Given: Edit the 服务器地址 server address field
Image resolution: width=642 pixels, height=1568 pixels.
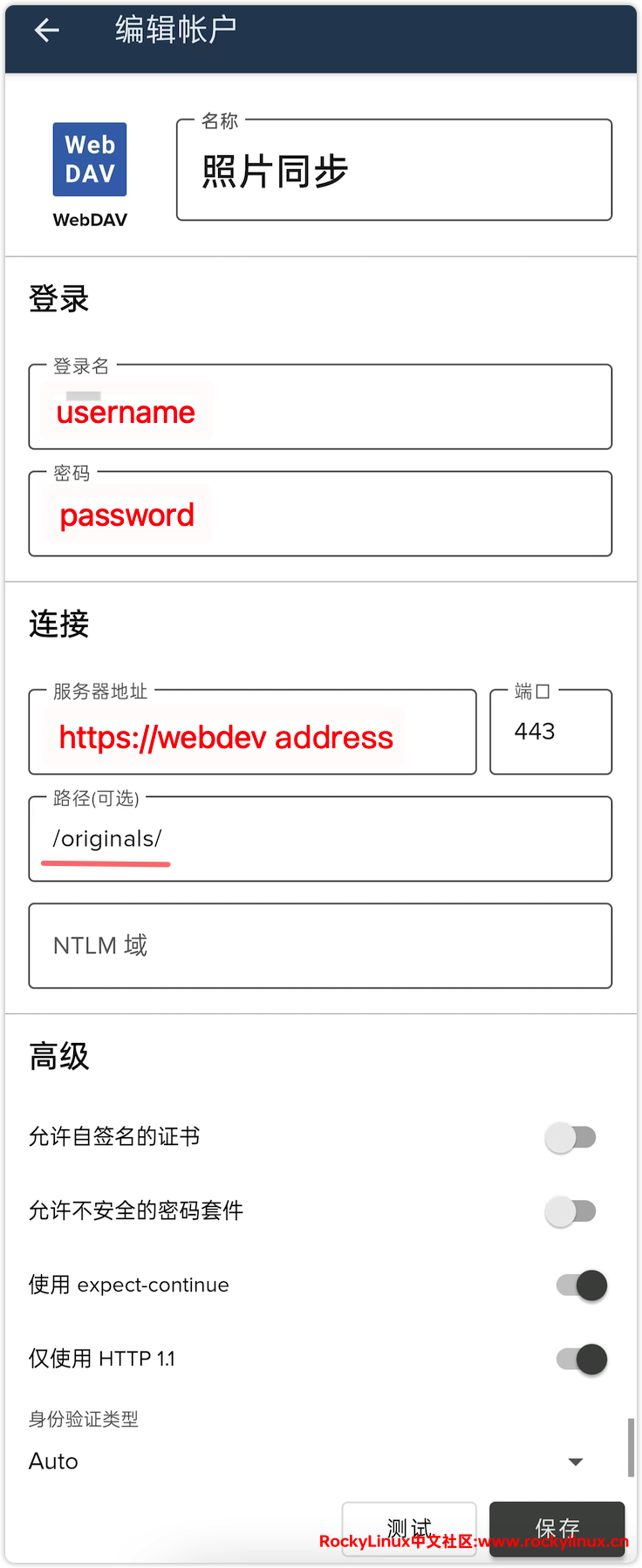Looking at the screenshot, I should coord(252,733).
